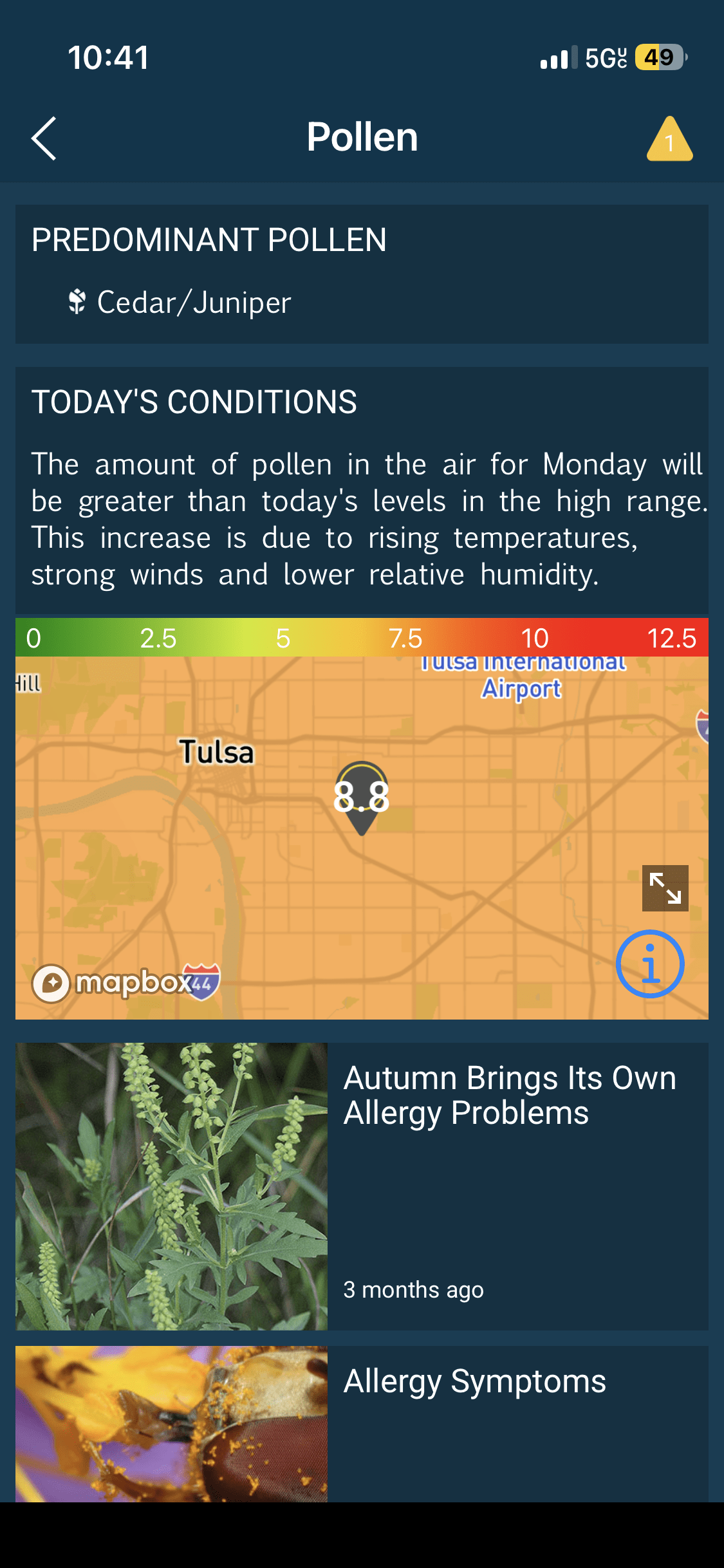Expand the pollen map to fullscreen
The width and height of the screenshot is (724, 1568).
pos(665,888)
